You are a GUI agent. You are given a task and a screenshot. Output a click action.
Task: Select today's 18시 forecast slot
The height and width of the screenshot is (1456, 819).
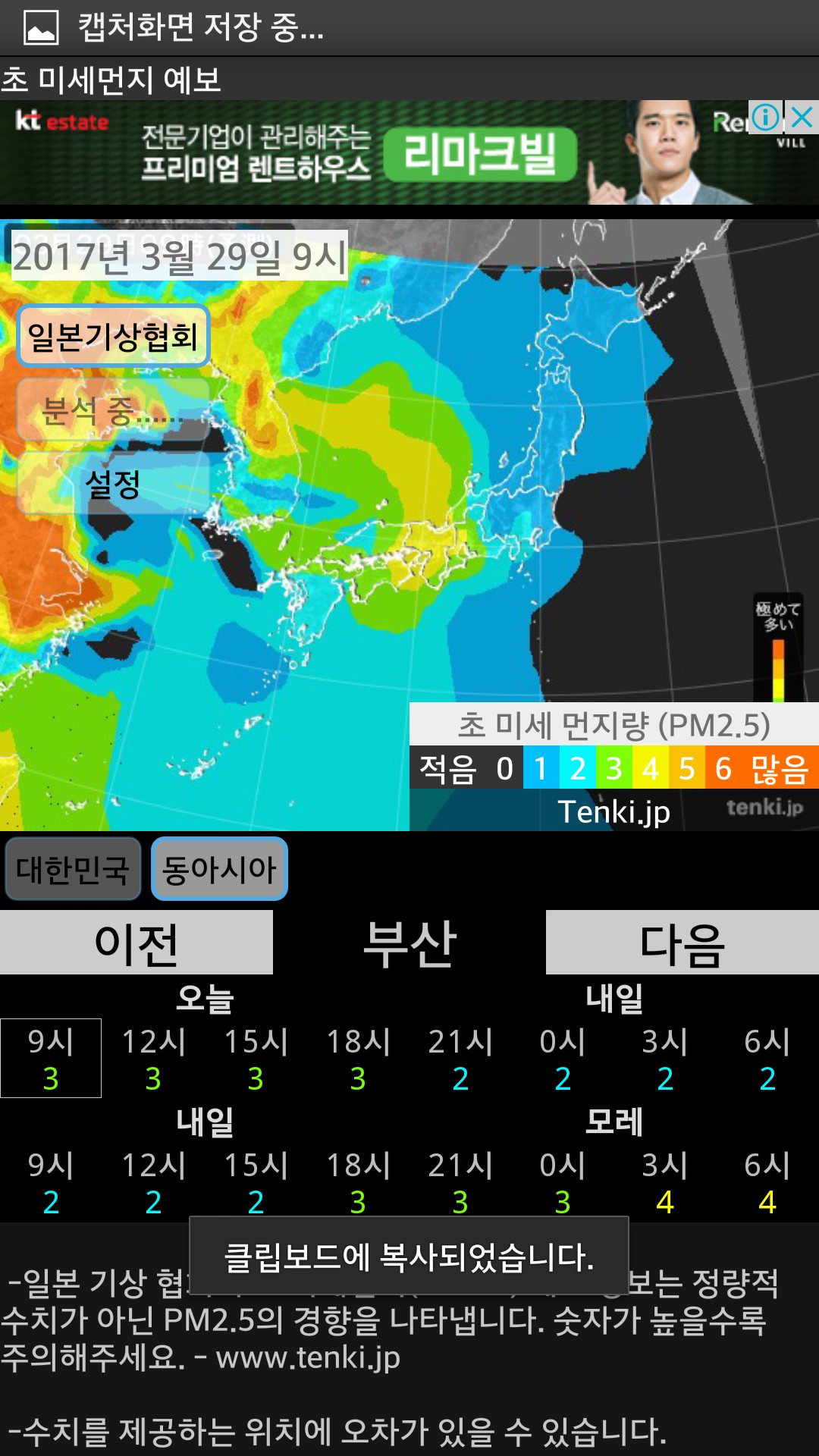pos(358,1059)
